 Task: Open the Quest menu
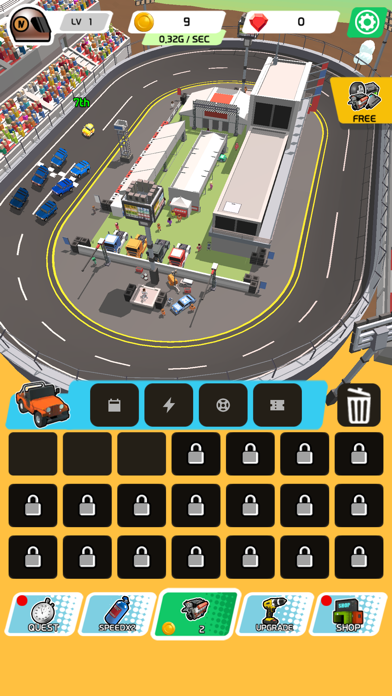44,614
